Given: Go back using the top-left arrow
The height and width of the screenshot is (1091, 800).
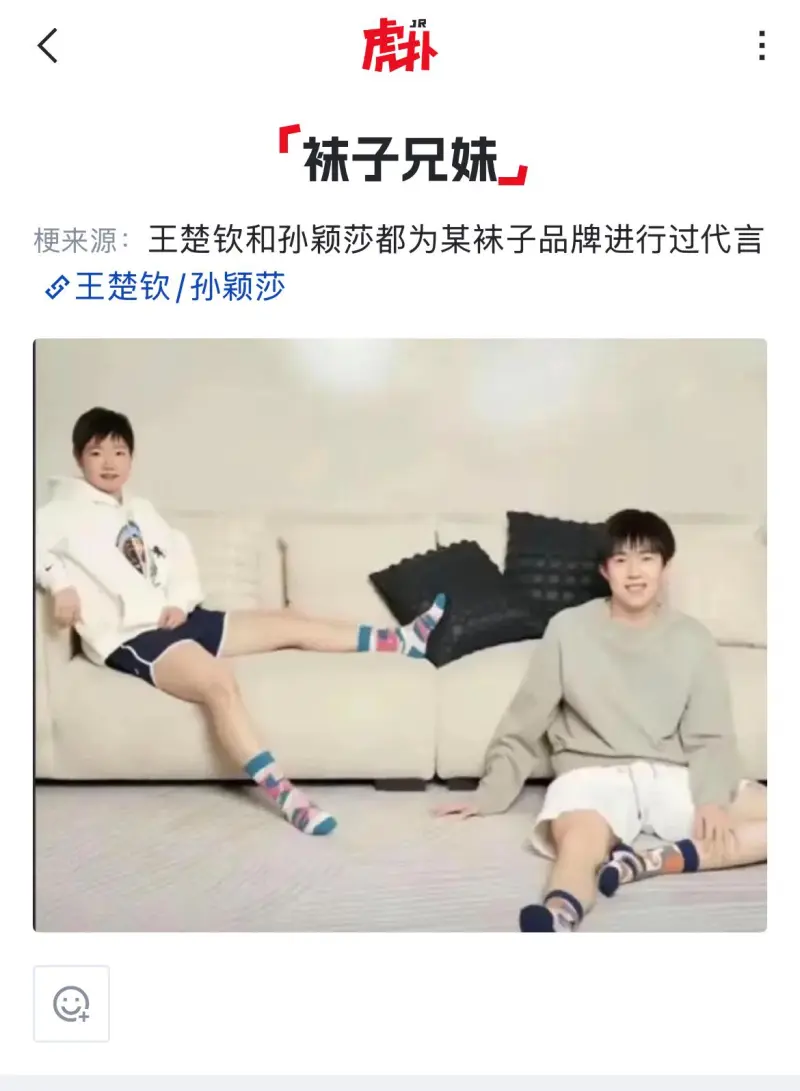Looking at the screenshot, I should point(48,46).
